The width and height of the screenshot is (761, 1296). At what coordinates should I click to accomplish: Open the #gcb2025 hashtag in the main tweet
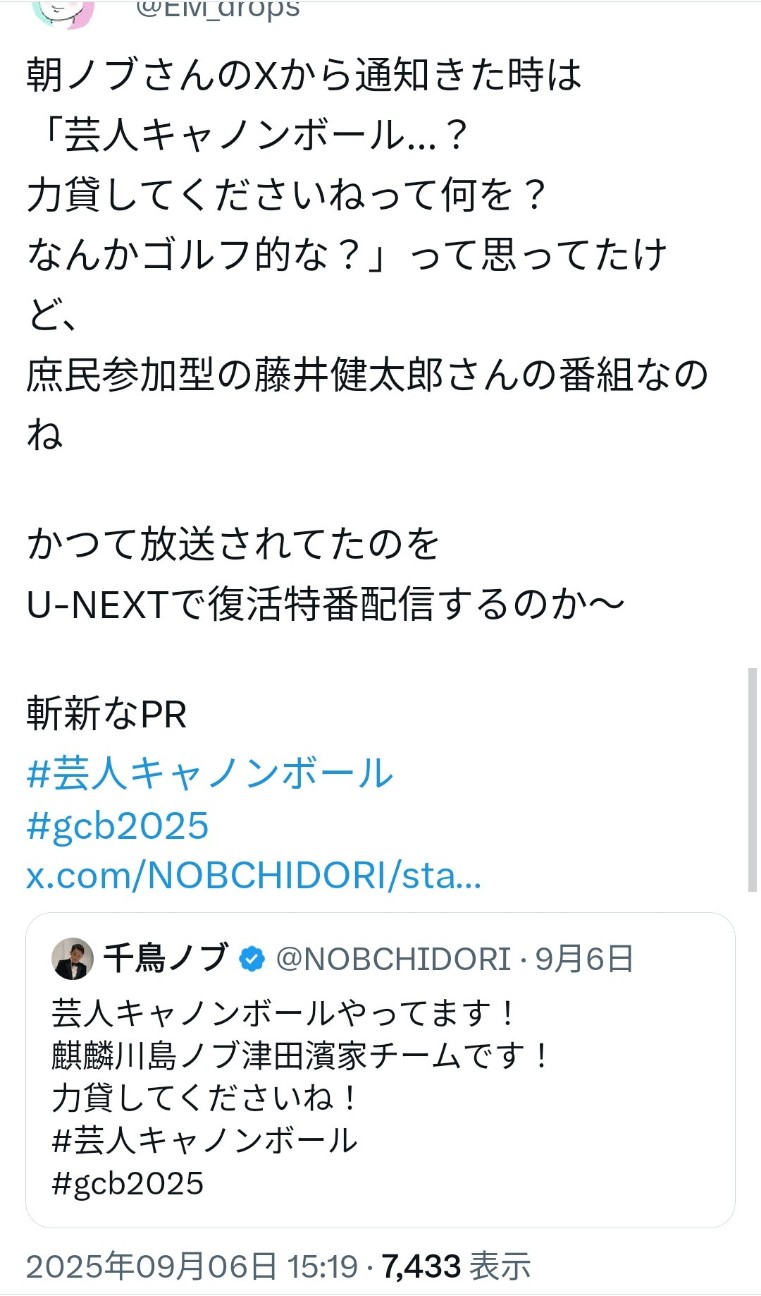(x=118, y=825)
